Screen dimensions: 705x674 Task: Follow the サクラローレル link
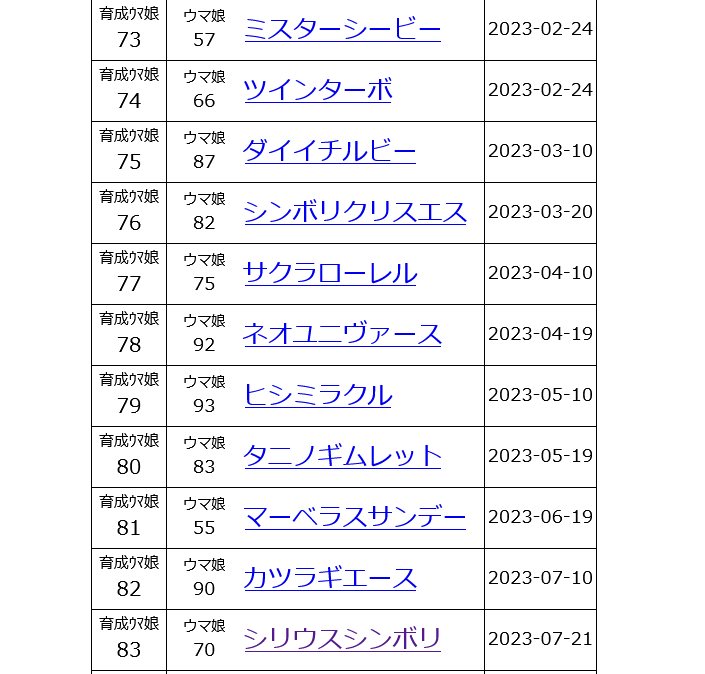pyautogui.click(x=330, y=273)
